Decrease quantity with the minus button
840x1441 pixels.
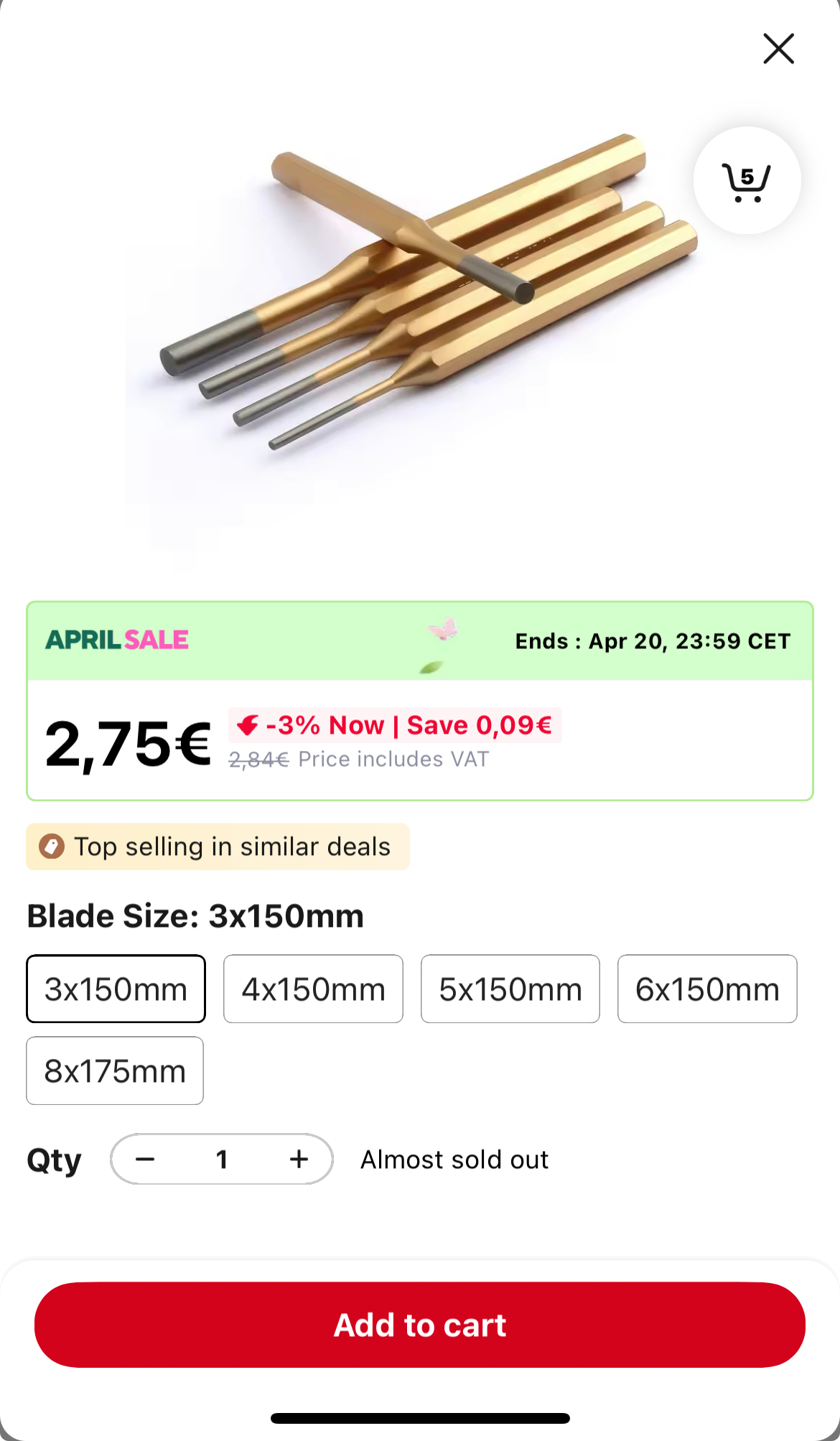(145, 1159)
